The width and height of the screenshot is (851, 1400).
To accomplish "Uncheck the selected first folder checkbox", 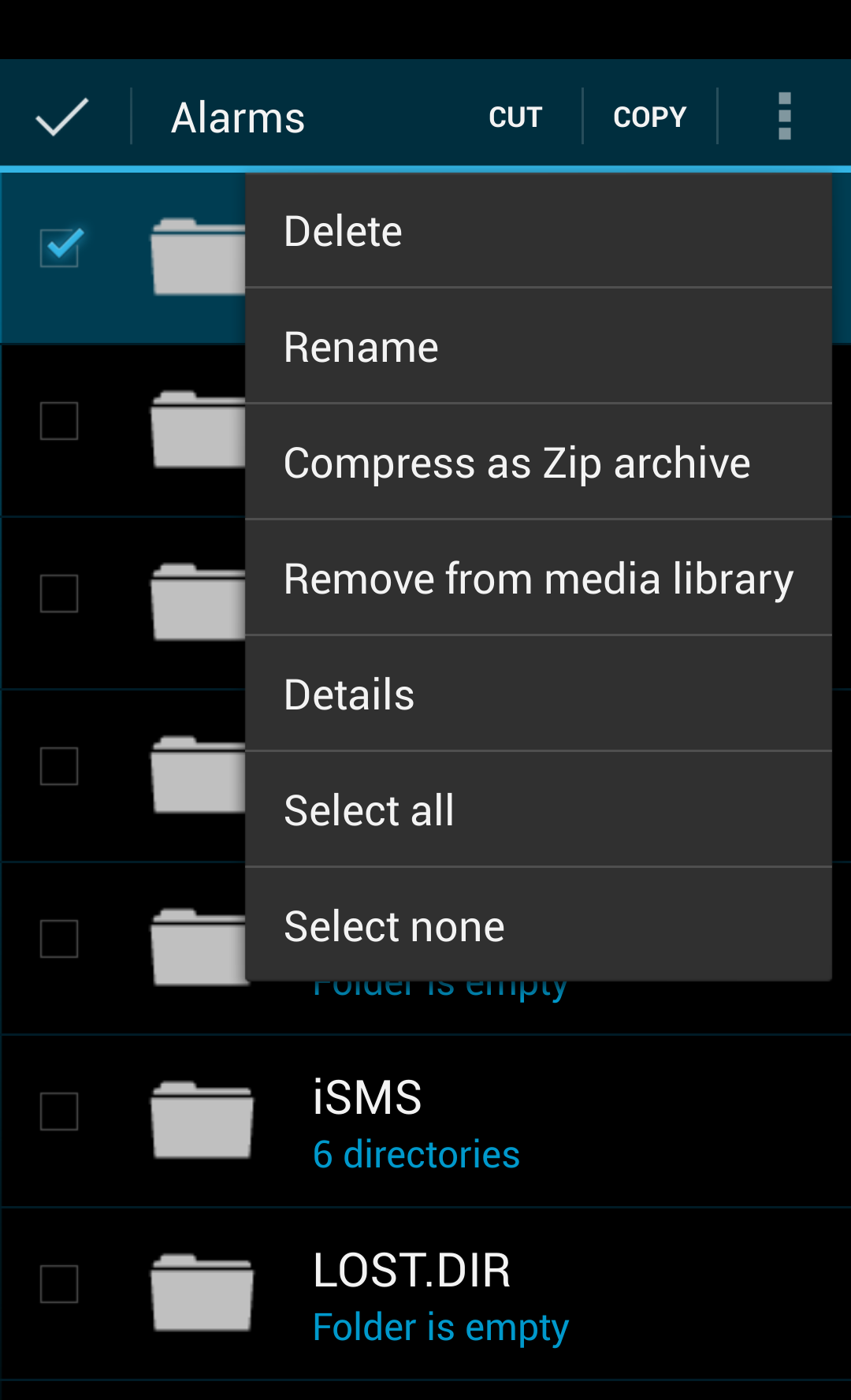I will [60, 248].
